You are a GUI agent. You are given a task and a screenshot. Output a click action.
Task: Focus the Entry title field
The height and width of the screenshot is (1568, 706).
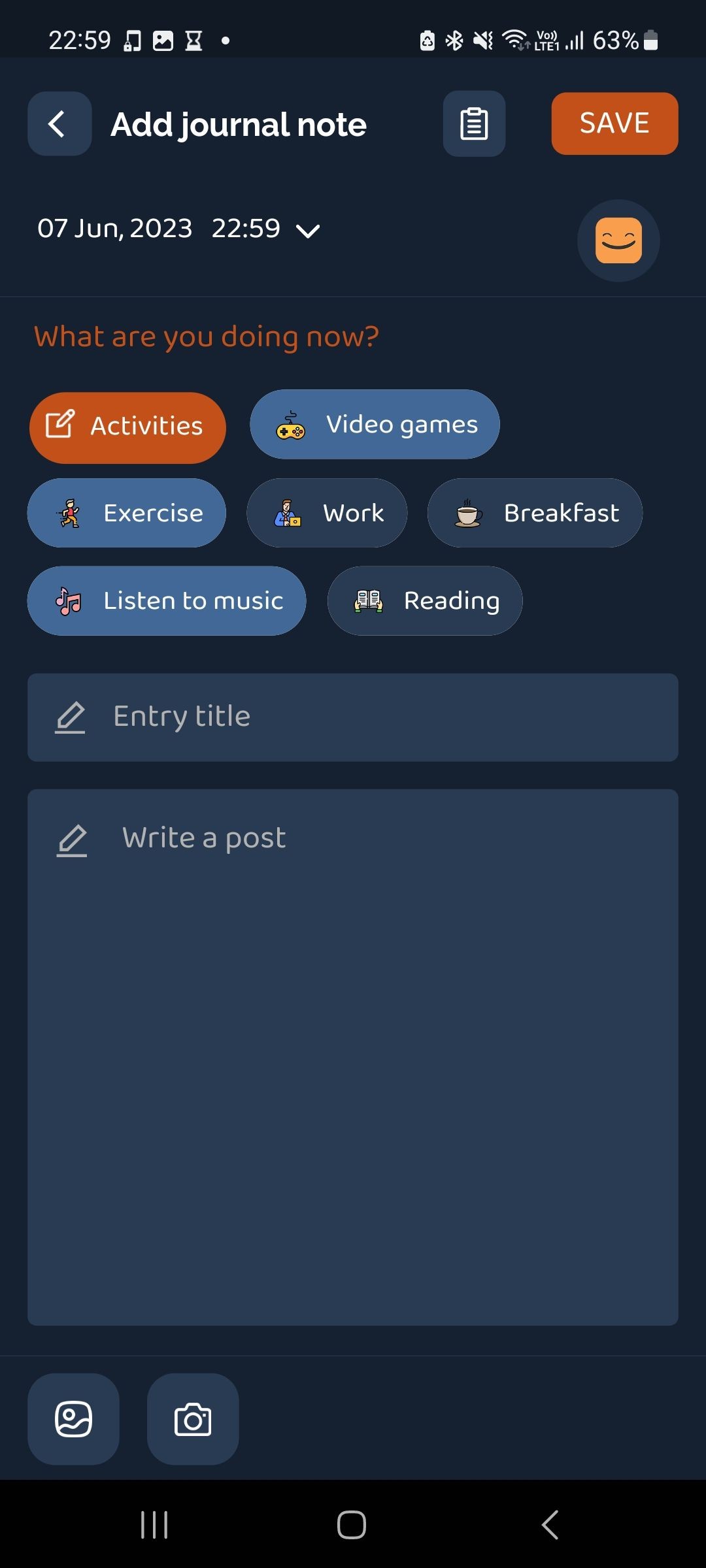click(x=353, y=717)
